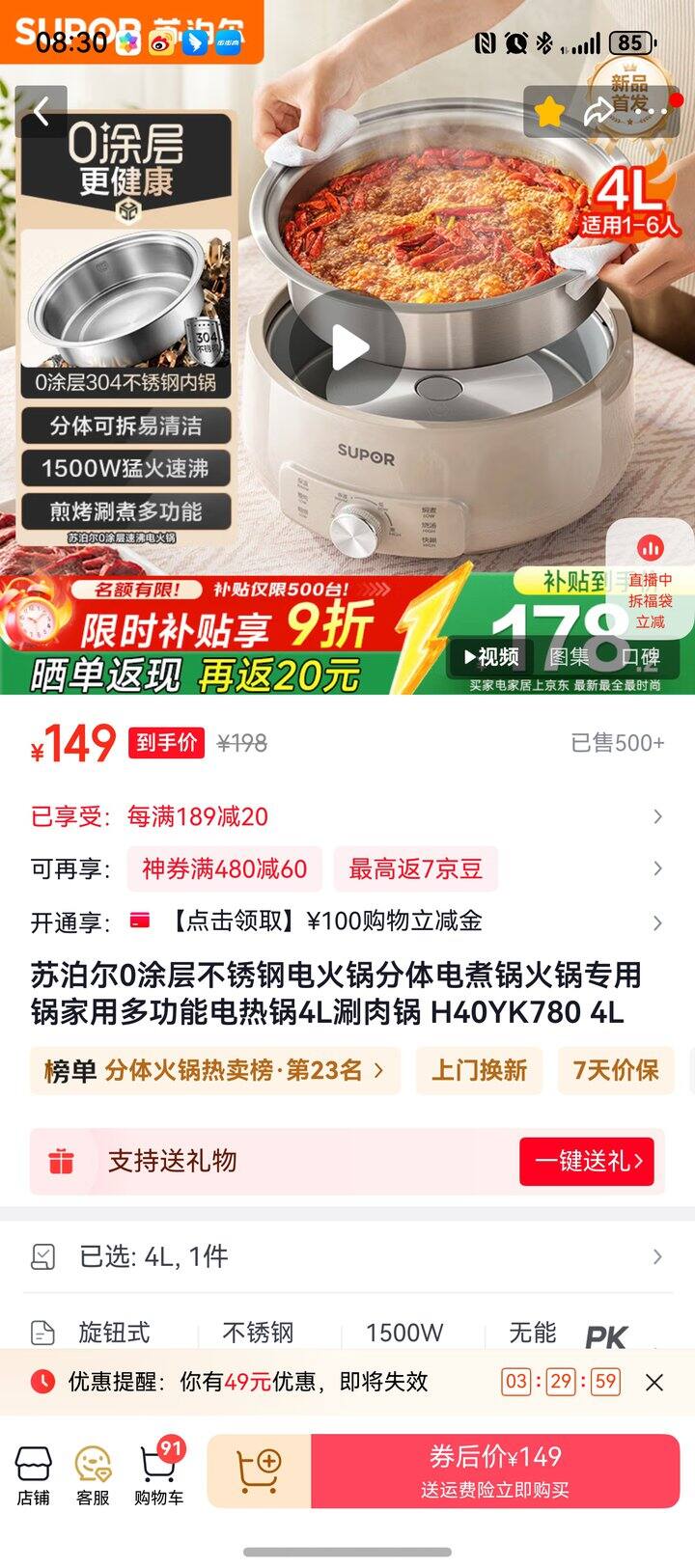The height and width of the screenshot is (1568, 695).
Task: Tap the 一键送礼 gift button
Action: (x=588, y=1162)
